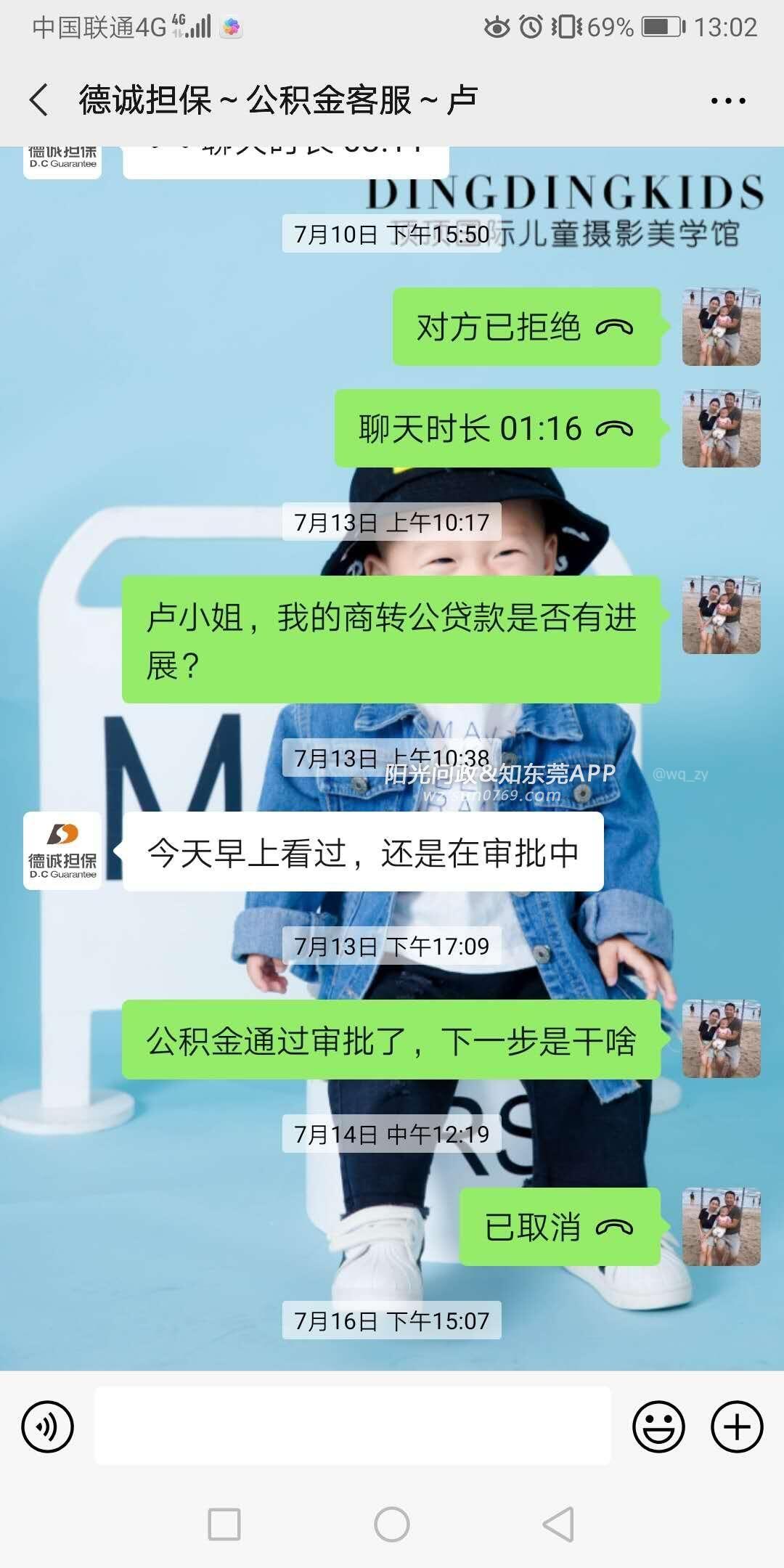Open the emoji picker
Viewport: 784px width, 1568px height.
click(658, 1426)
